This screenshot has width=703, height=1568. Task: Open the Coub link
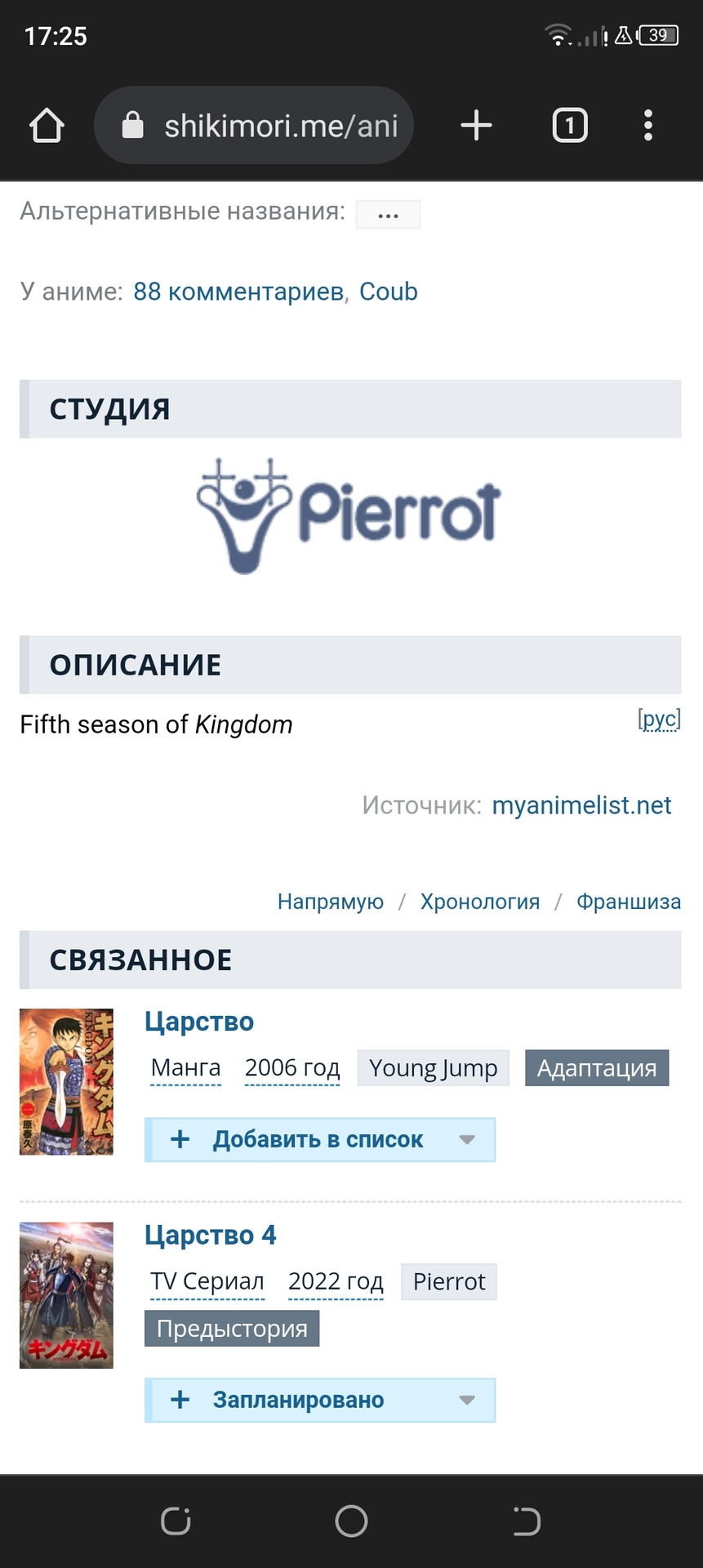[389, 292]
